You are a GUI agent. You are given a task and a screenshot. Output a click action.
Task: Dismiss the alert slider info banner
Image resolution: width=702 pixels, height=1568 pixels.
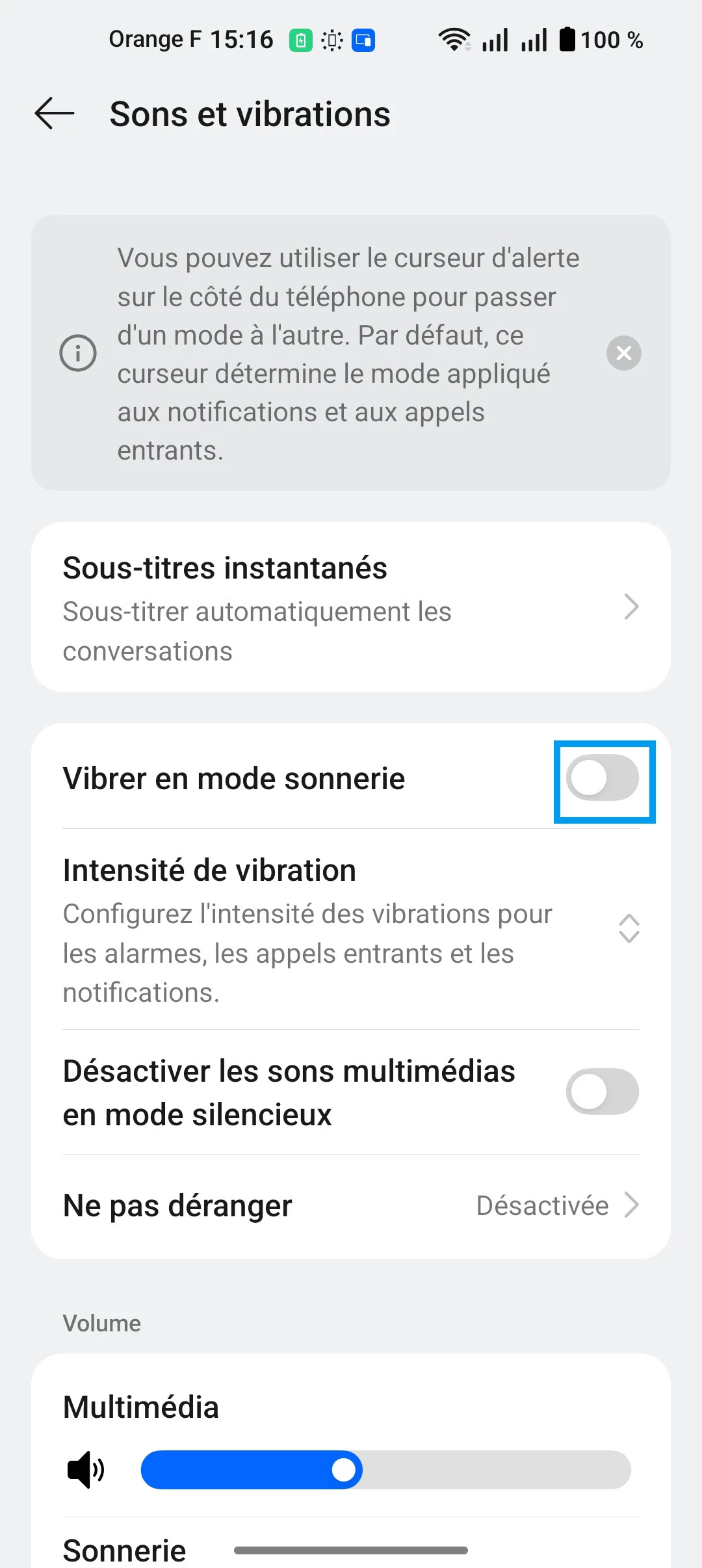tap(623, 353)
